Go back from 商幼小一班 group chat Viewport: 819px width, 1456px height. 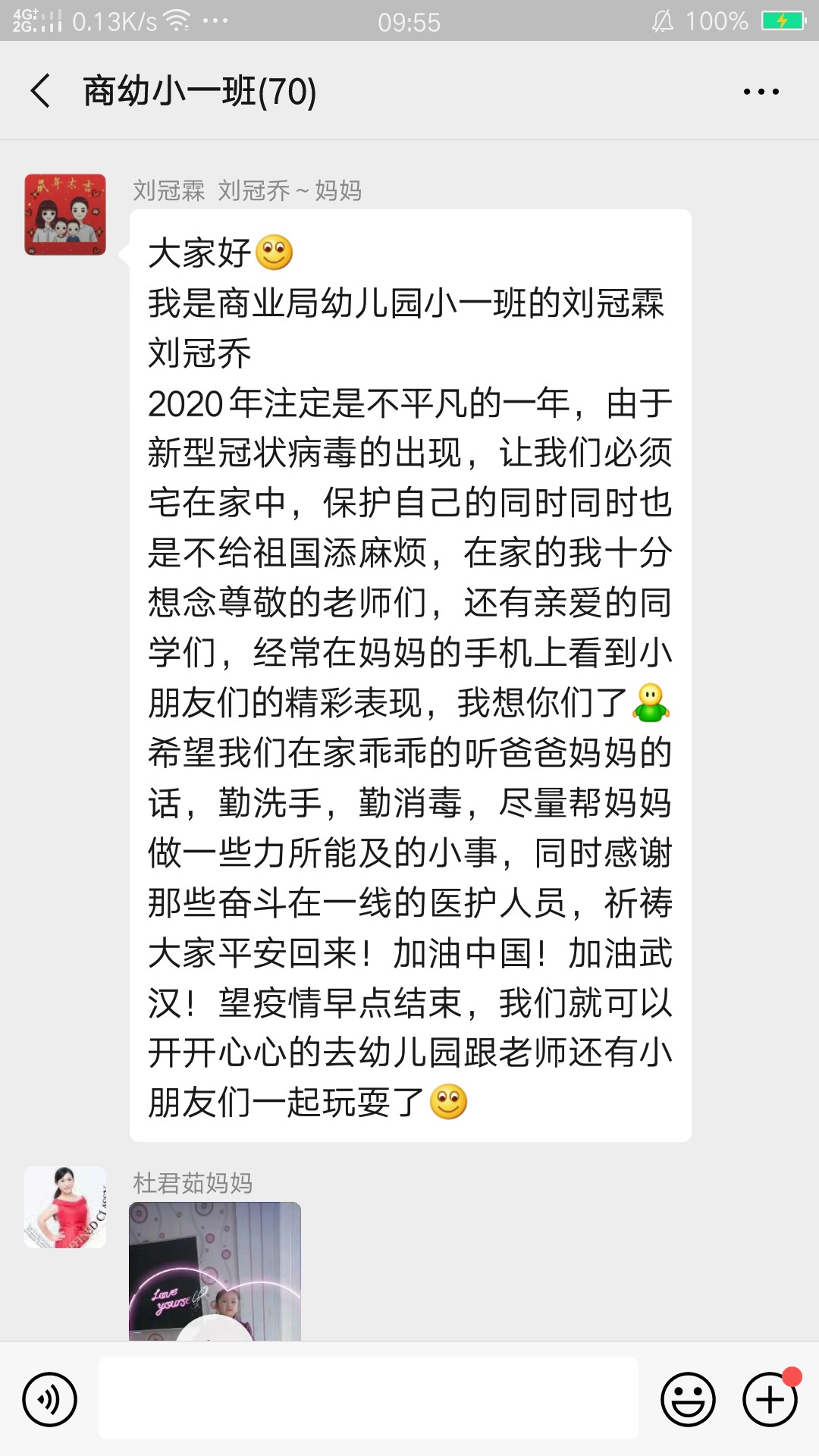click(x=41, y=91)
